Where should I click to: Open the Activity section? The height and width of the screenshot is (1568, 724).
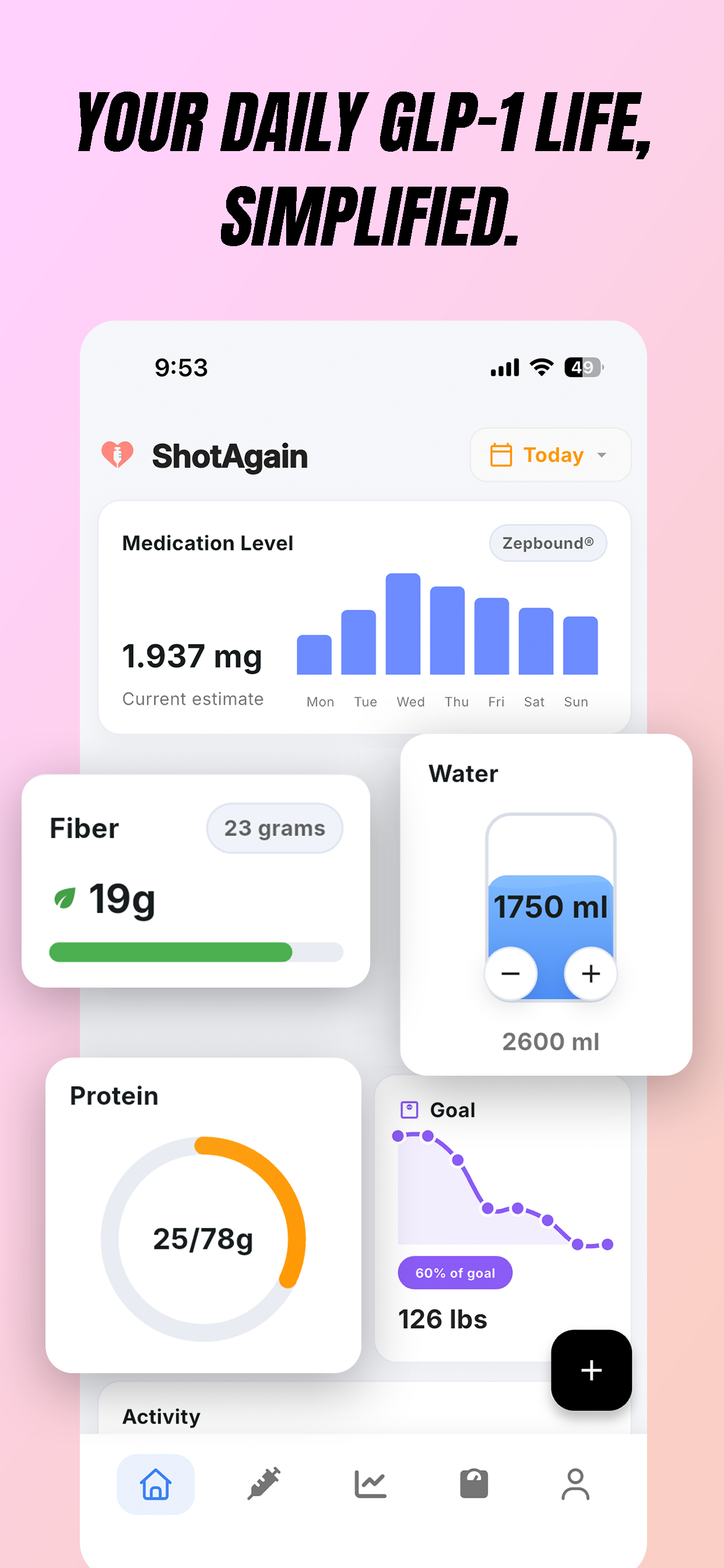(x=161, y=1416)
